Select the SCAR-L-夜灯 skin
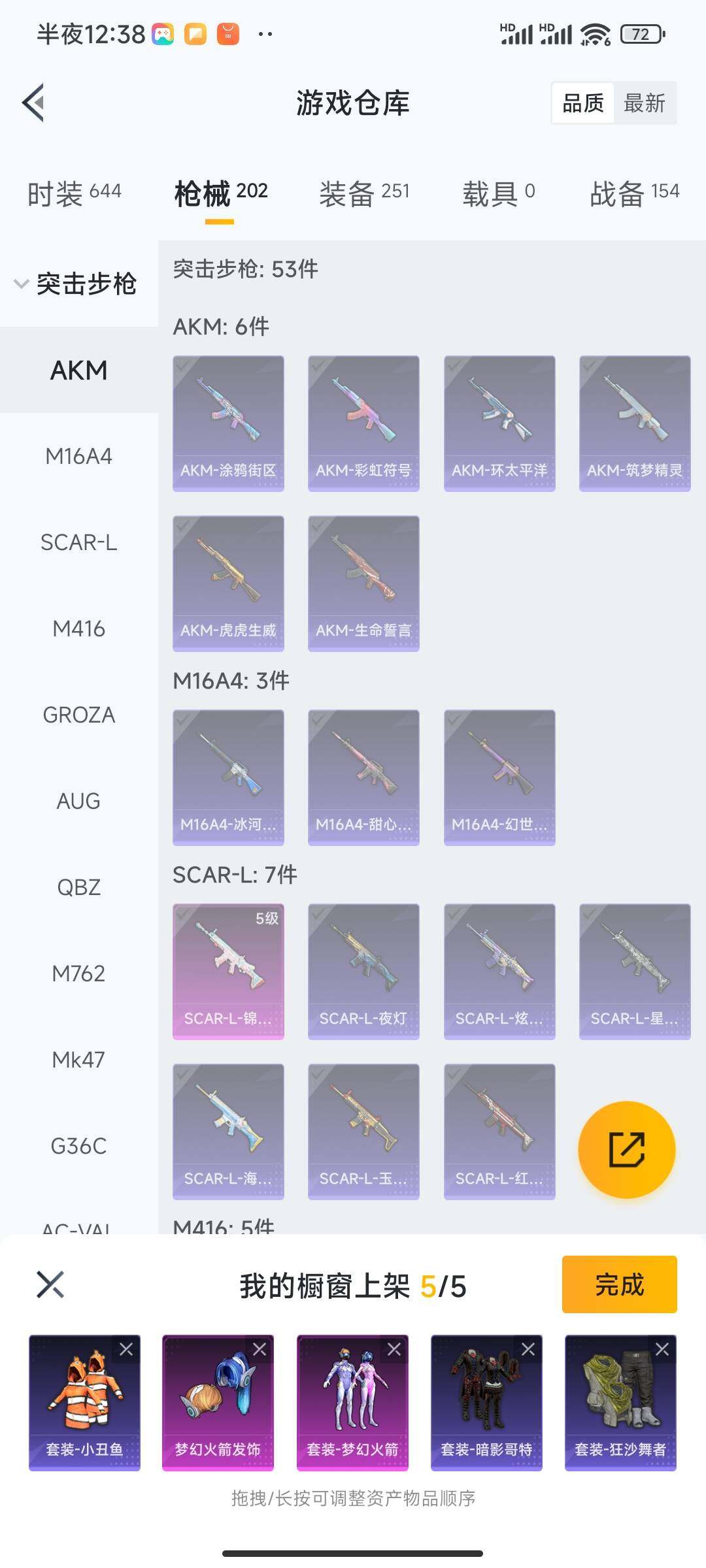This screenshot has height=1568, width=706. [x=363, y=971]
